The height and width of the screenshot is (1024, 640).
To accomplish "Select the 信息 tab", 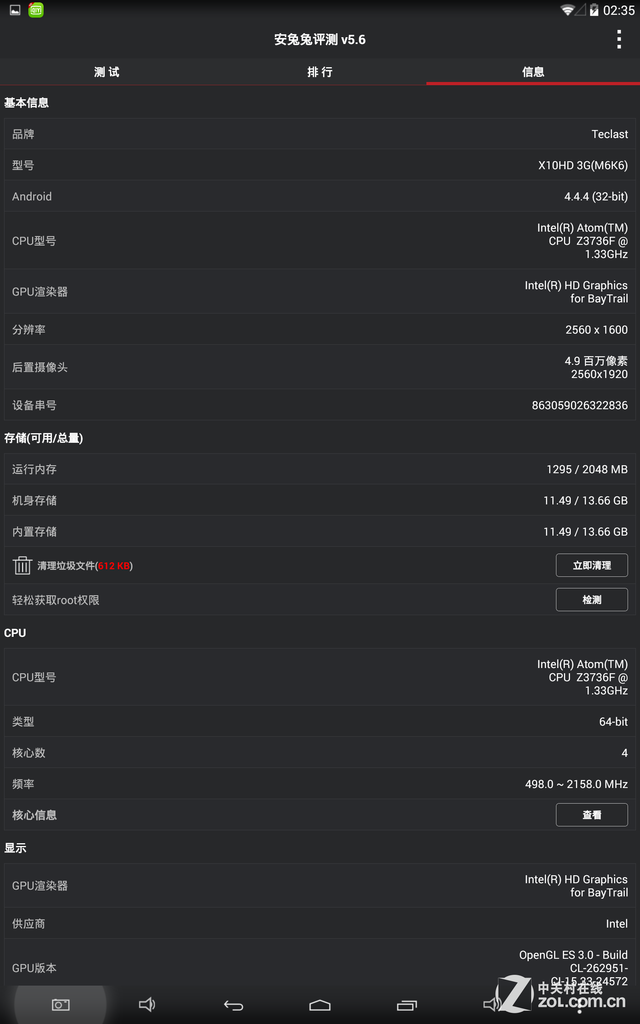I will pyautogui.click(x=533, y=72).
